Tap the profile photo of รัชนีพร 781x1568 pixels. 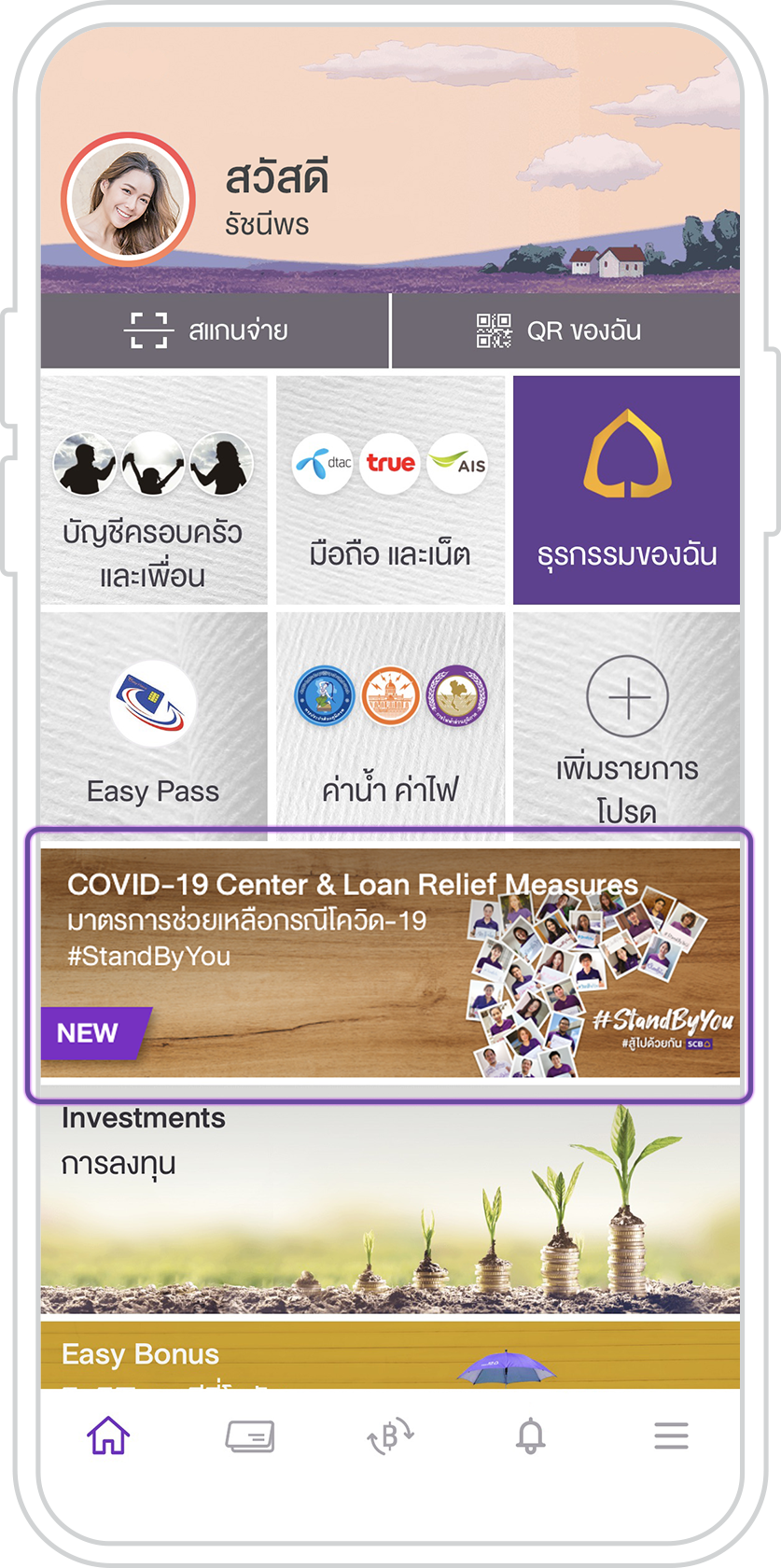[128, 199]
